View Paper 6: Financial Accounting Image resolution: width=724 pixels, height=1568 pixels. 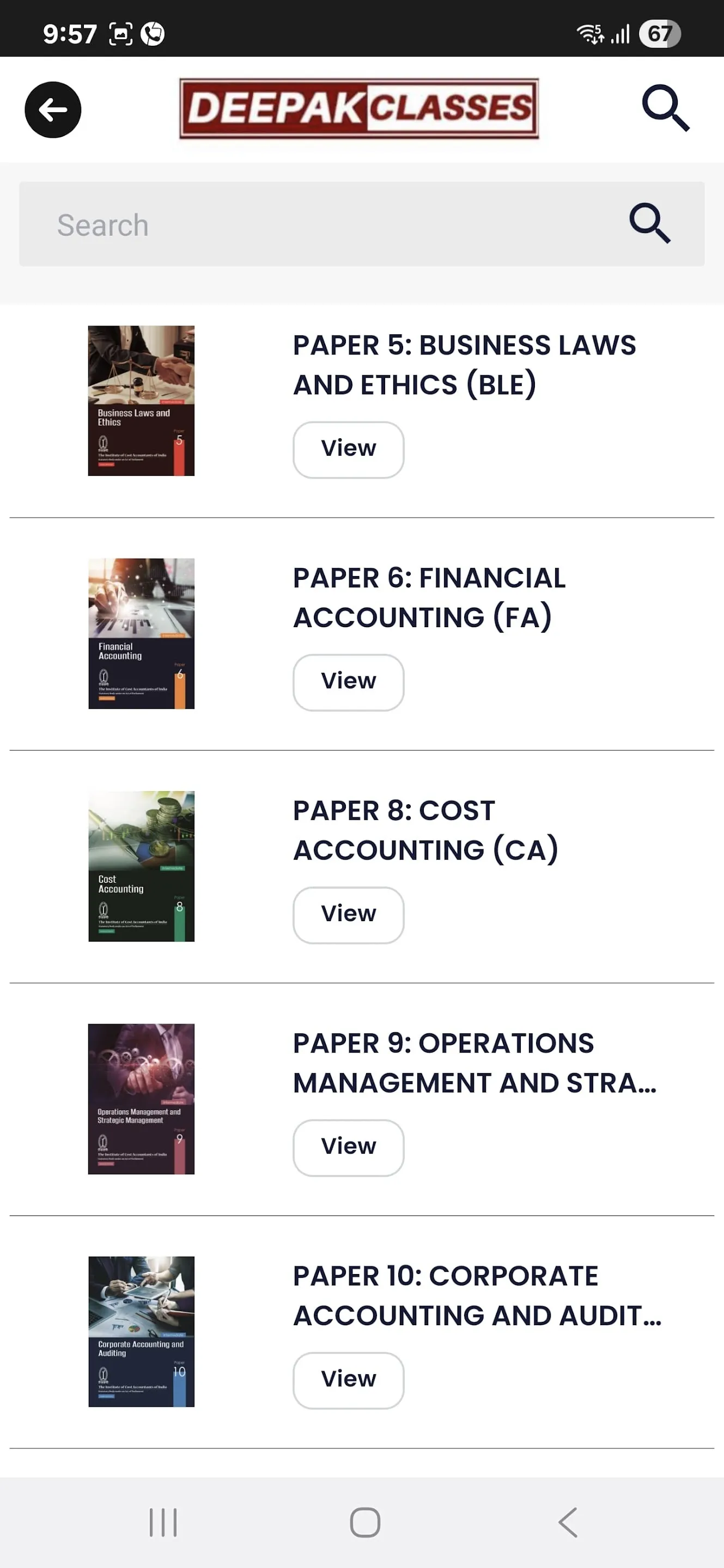348,682
